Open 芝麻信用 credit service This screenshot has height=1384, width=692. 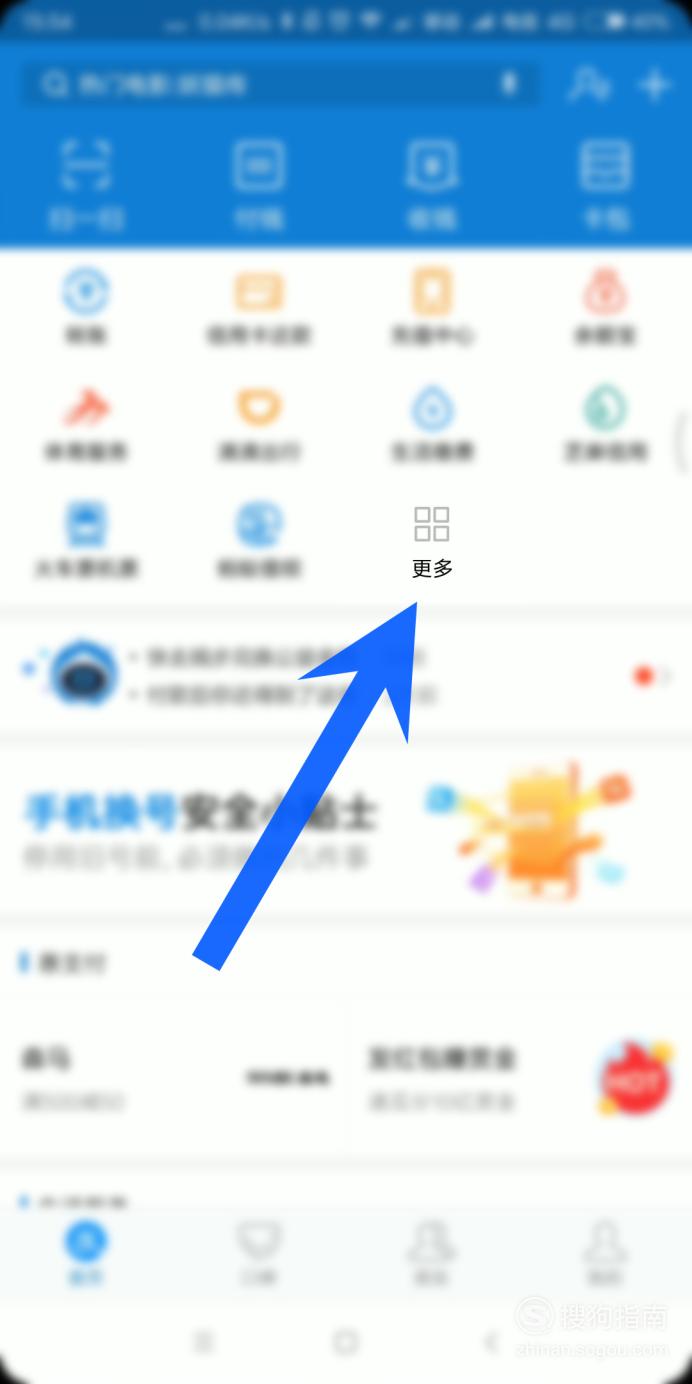[x=606, y=424]
